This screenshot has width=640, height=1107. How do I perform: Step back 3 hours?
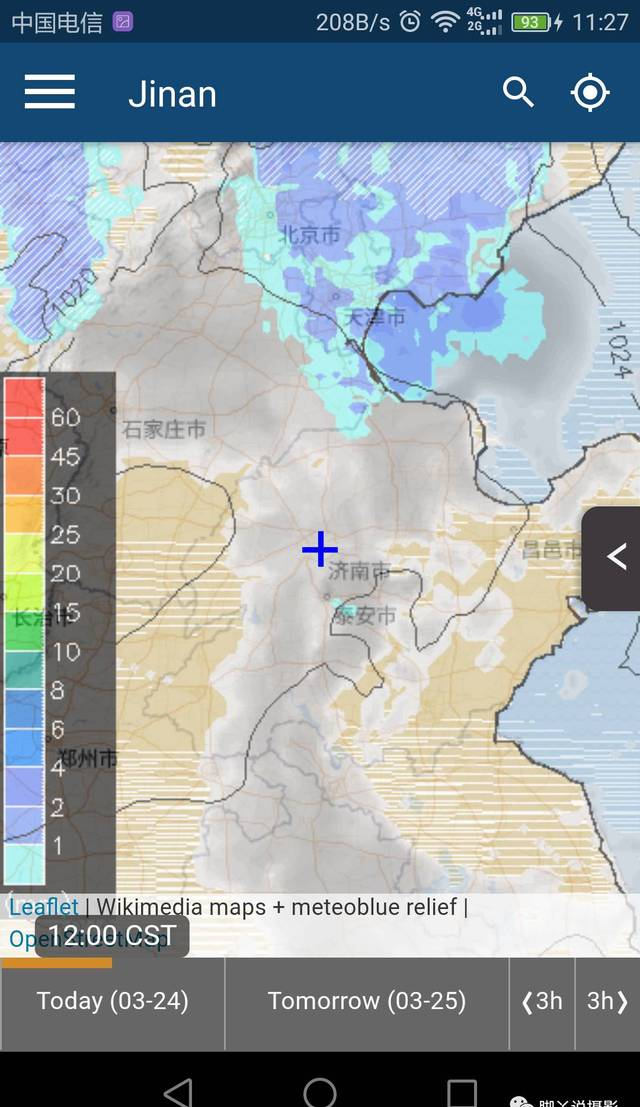pyautogui.click(x=542, y=1001)
